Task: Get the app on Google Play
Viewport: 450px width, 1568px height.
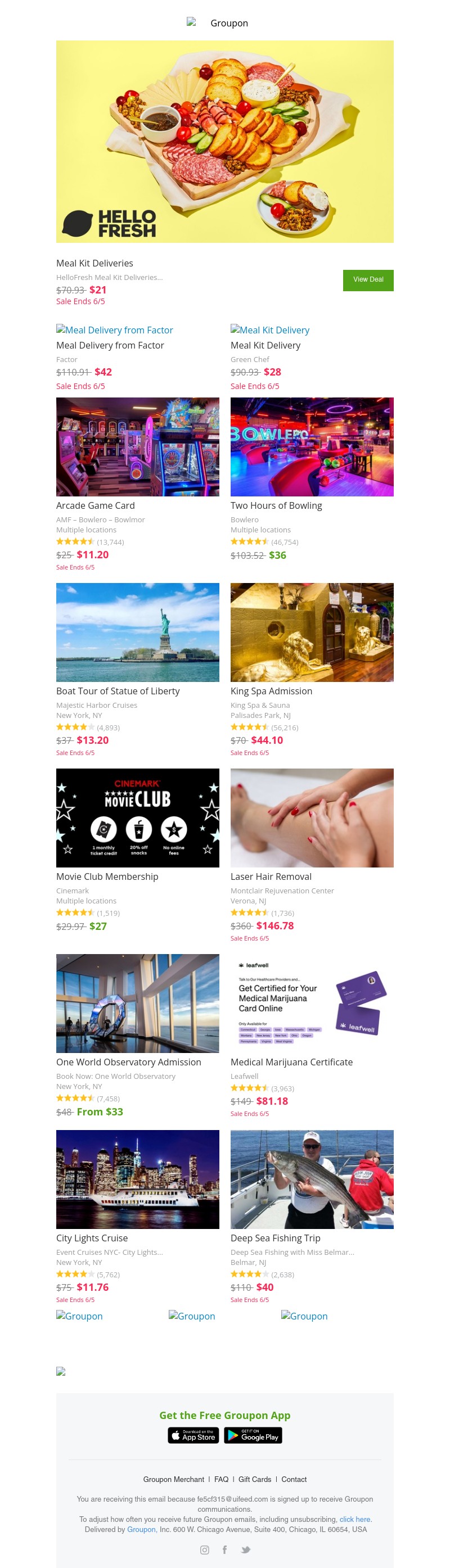Action: (x=253, y=1435)
